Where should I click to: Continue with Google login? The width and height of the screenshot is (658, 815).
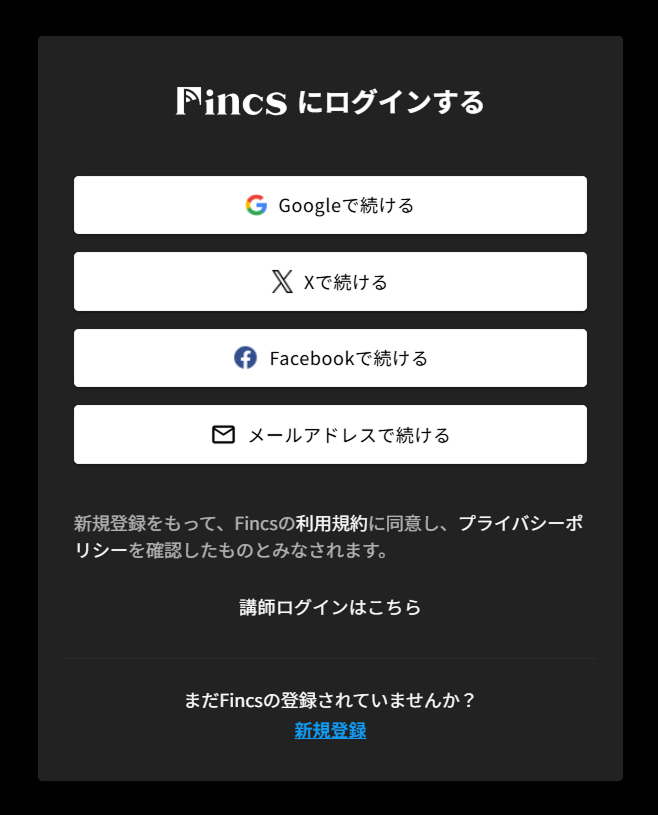(330, 205)
